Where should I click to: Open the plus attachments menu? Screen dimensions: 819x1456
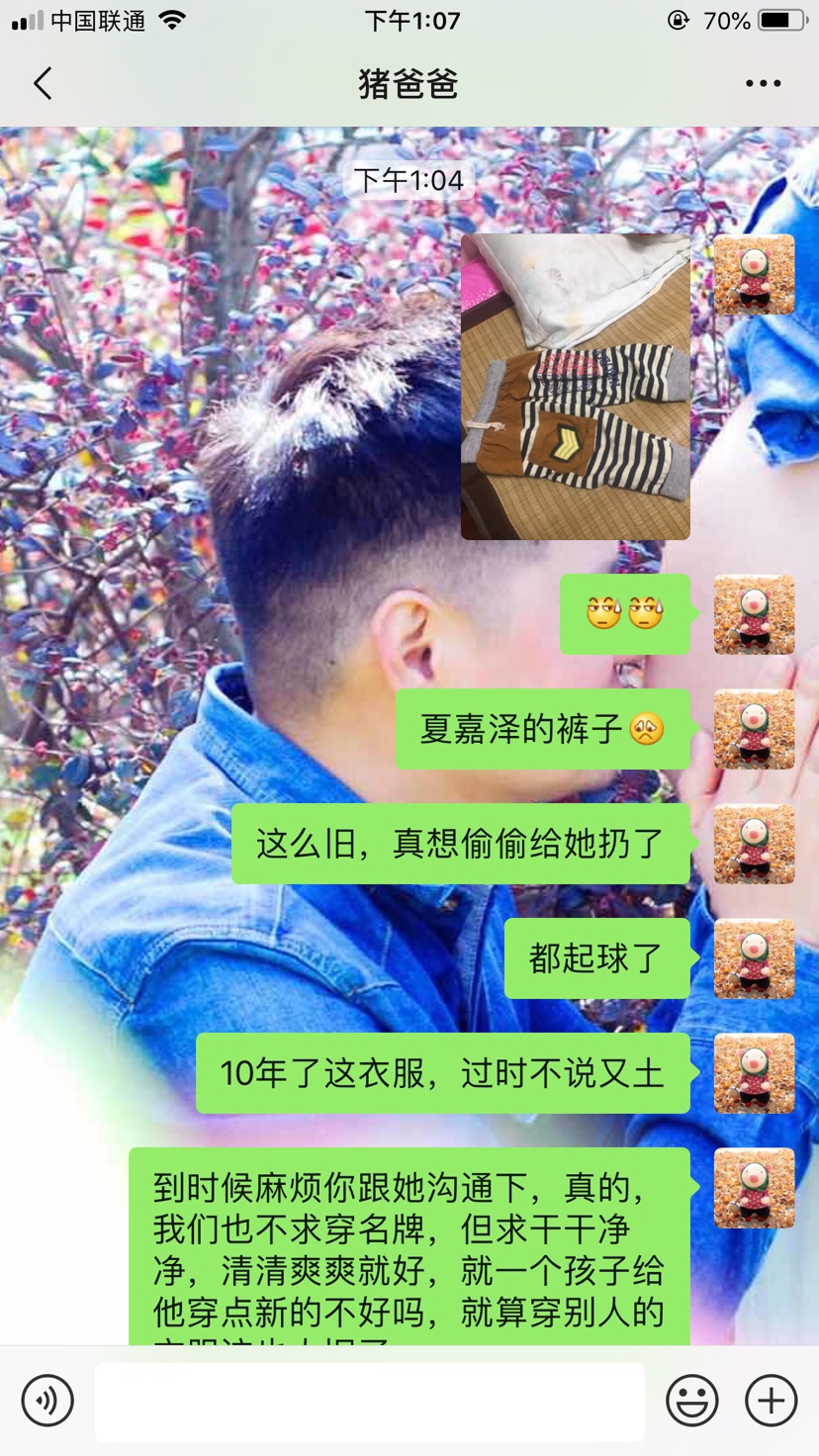point(771,1400)
